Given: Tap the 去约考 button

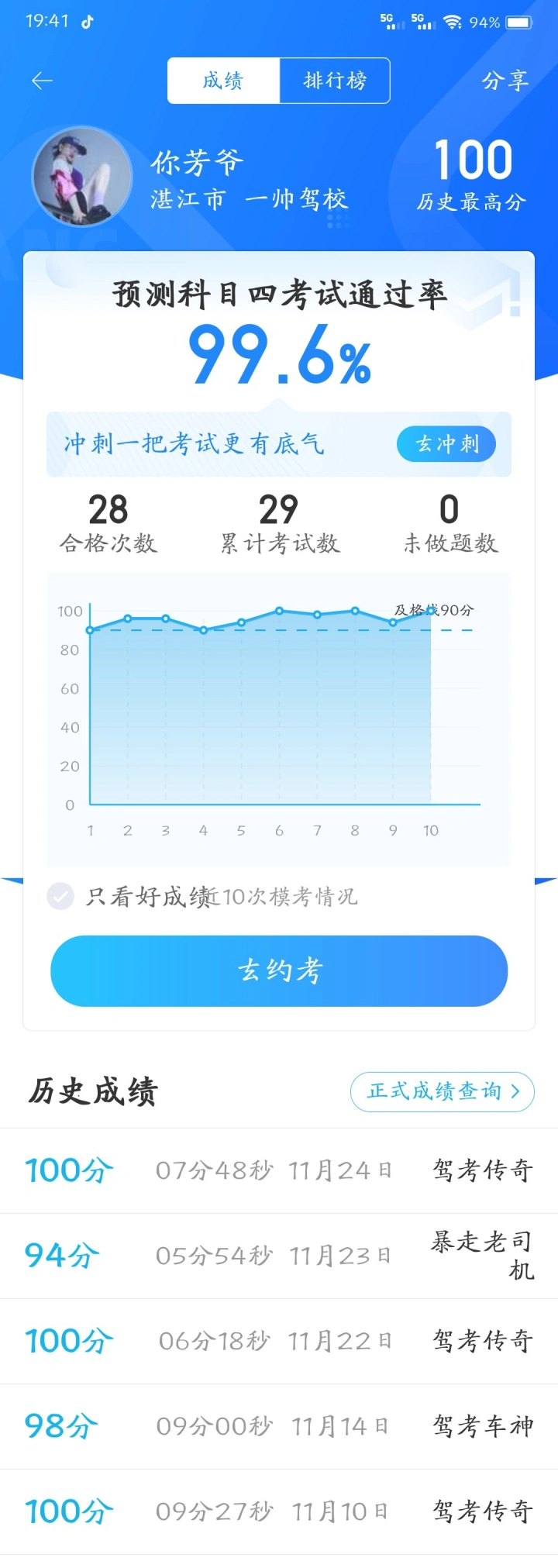Looking at the screenshot, I should click(x=279, y=970).
